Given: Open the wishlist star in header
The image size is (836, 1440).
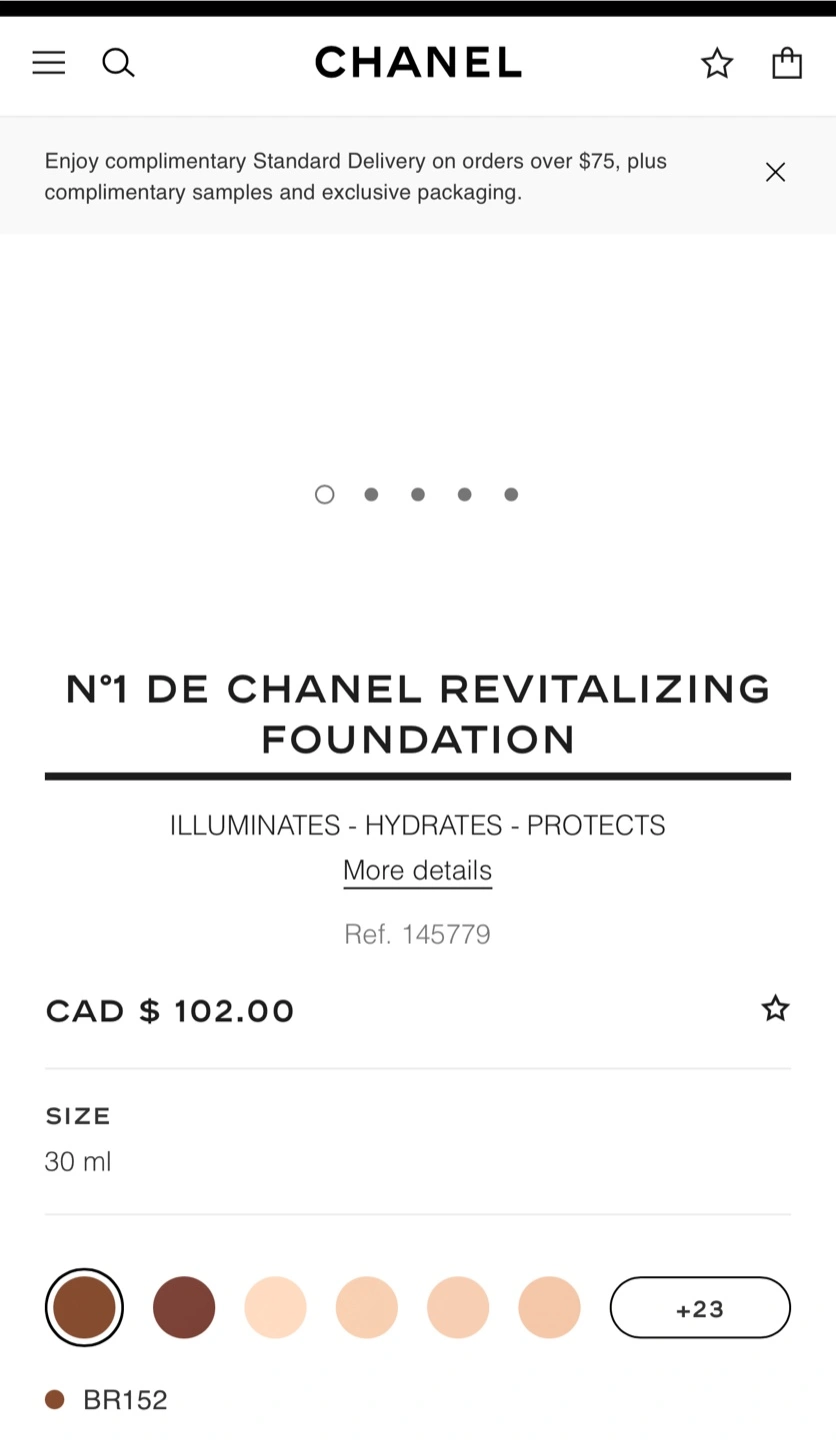Looking at the screenshot, I should (x=717, y=63).
